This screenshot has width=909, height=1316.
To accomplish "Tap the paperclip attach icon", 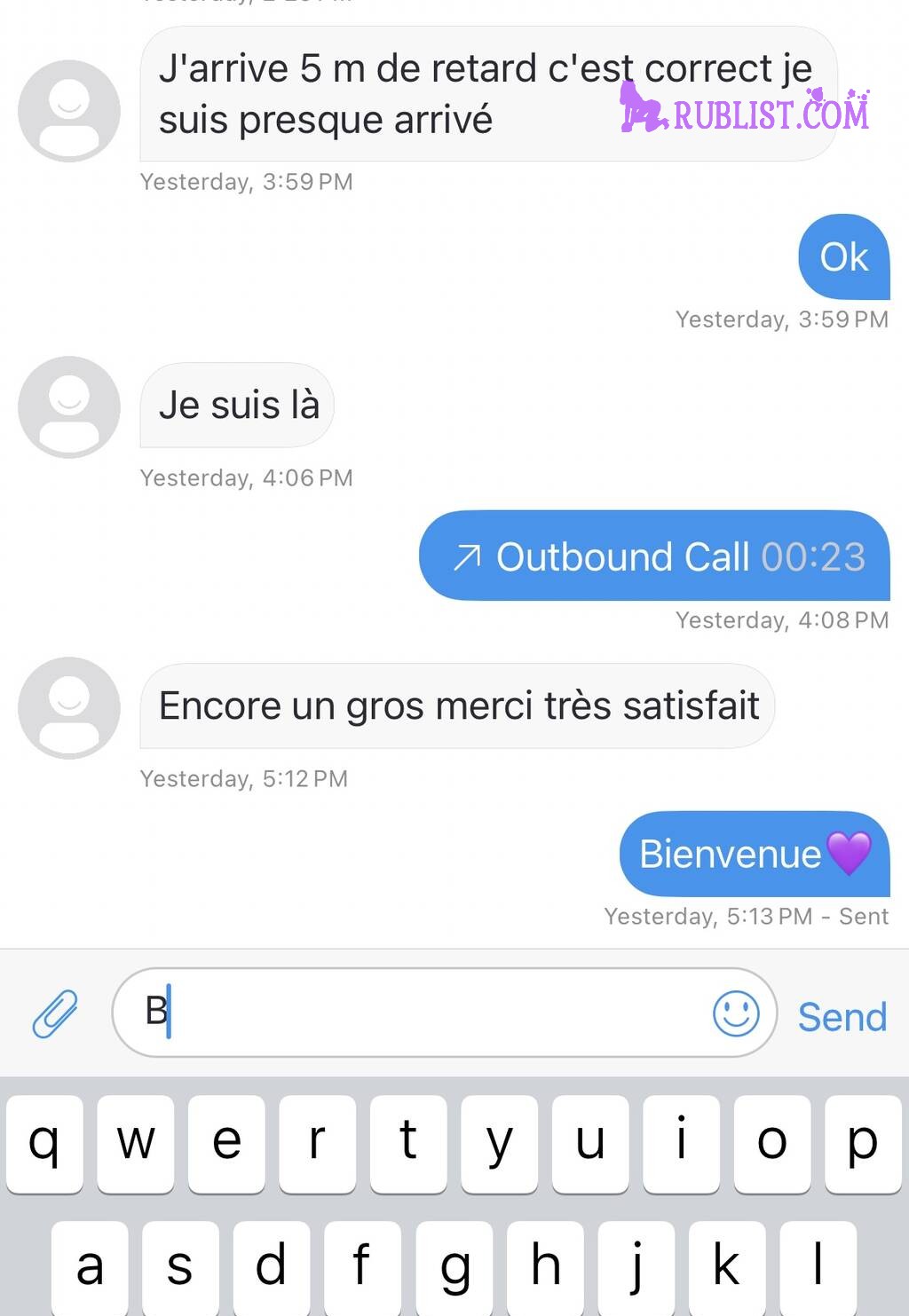I will tap(55, 1013).
